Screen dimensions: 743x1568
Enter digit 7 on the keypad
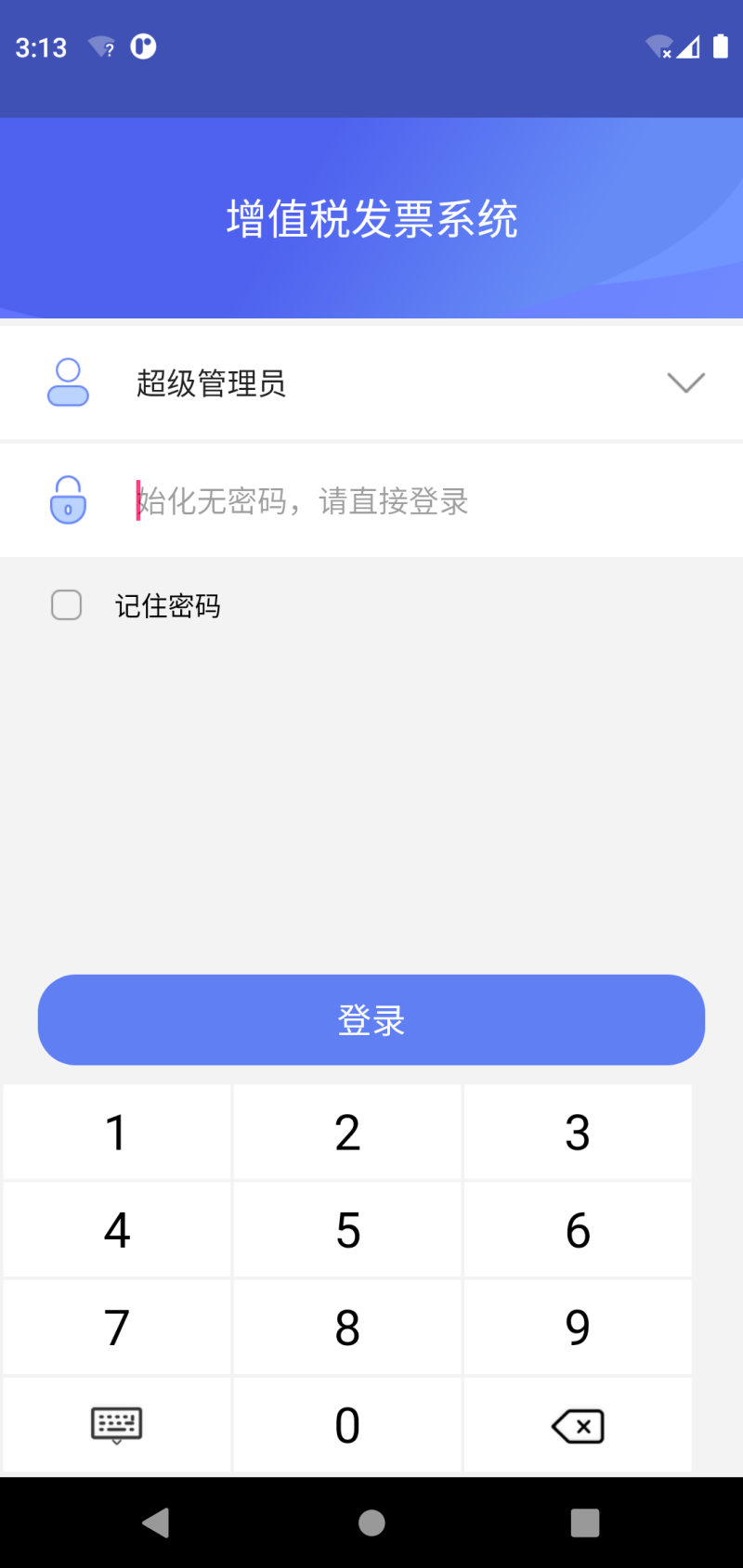[x=117, y=1328]
